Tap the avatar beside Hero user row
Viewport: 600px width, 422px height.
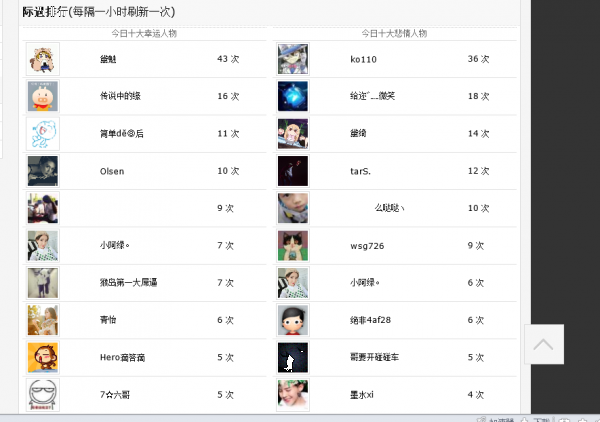click(x=43, y=357)
